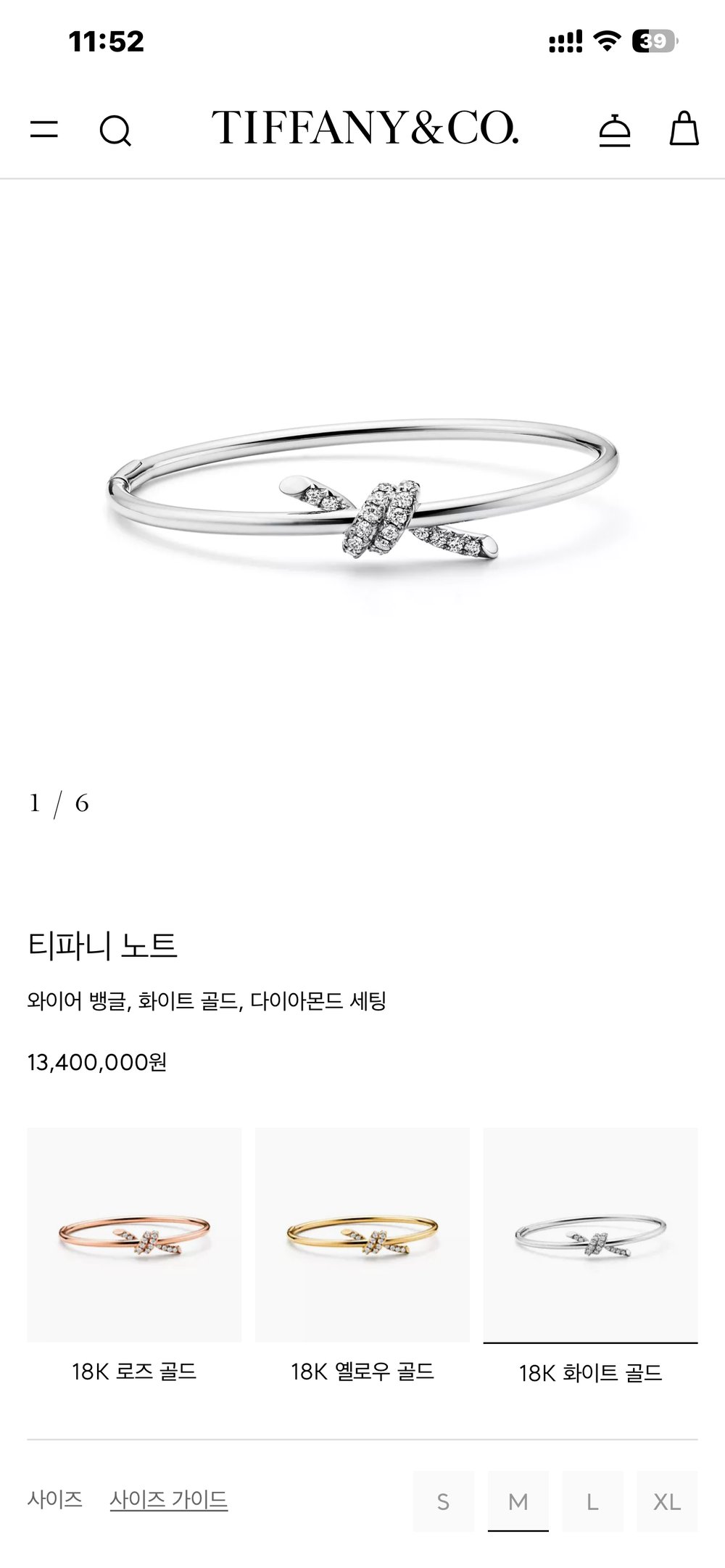Open the concierge bell icon

(614, 130)
